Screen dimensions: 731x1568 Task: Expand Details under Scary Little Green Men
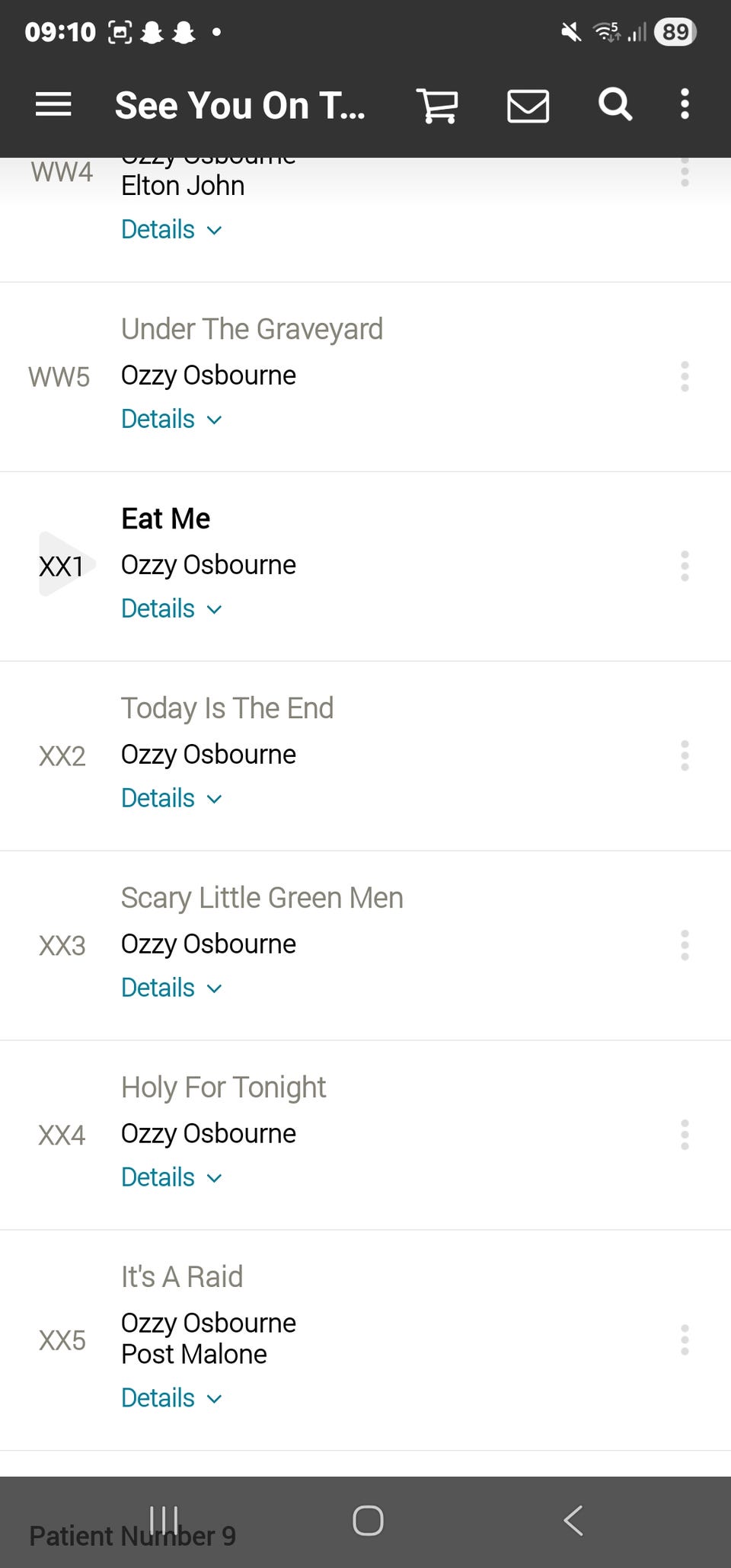pos(171,988)
